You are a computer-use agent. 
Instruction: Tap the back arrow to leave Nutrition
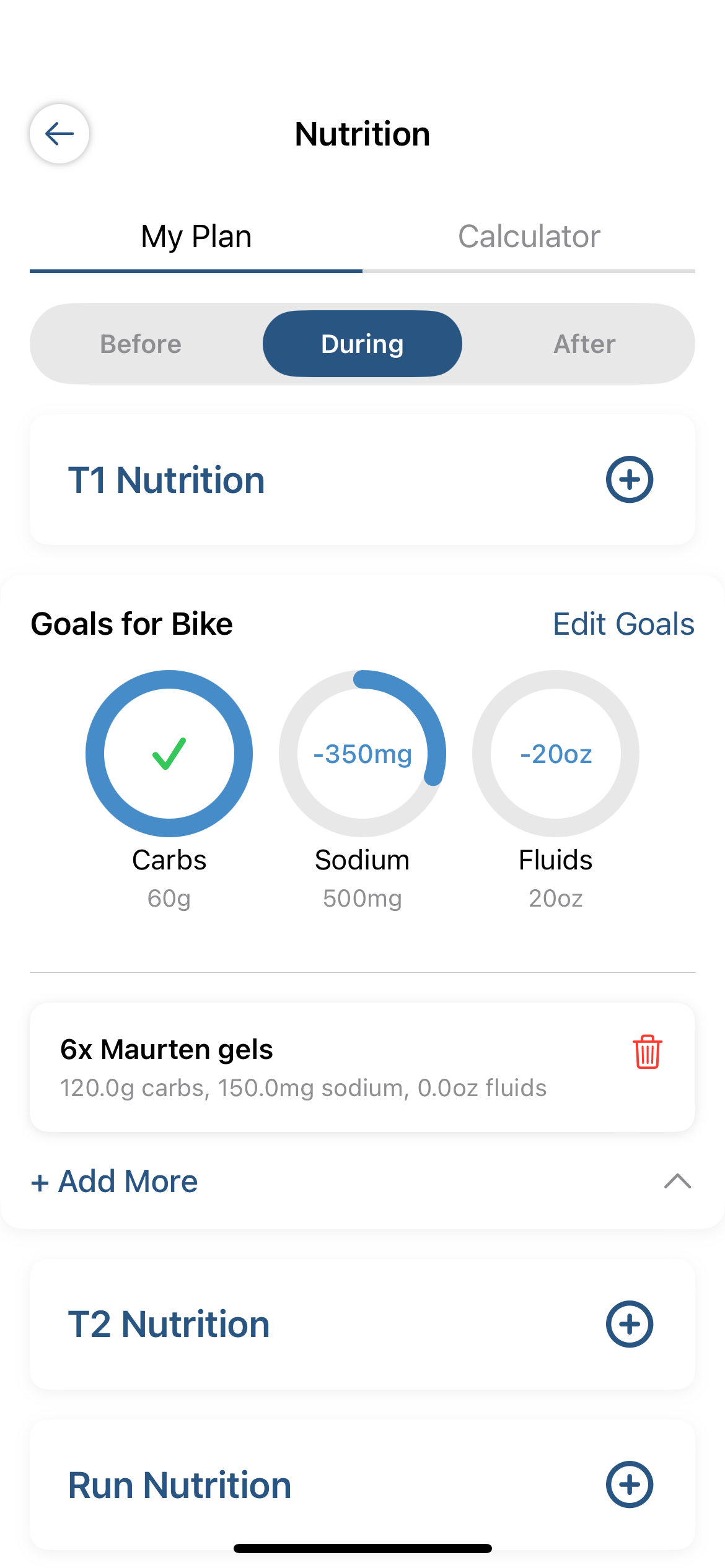click(x=59, y=134)
